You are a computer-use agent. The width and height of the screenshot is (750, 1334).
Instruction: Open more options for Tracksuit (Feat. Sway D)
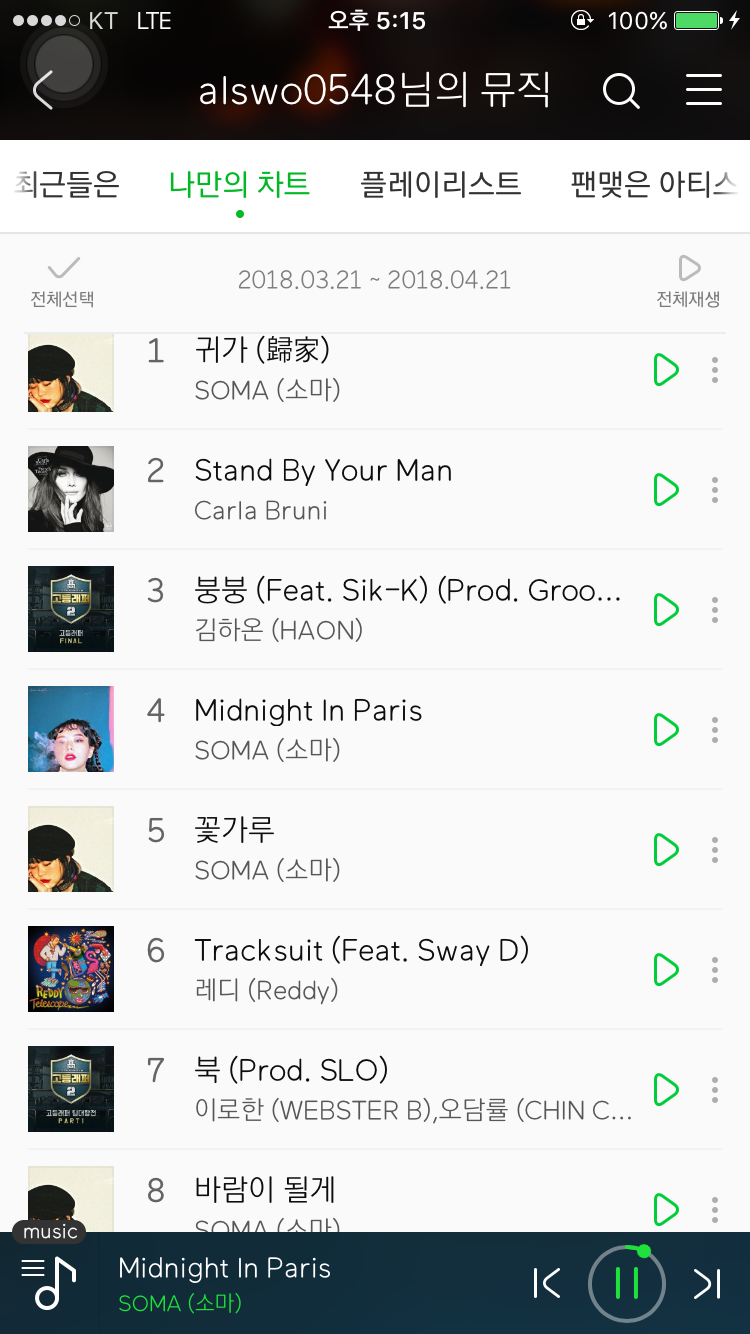714,970
